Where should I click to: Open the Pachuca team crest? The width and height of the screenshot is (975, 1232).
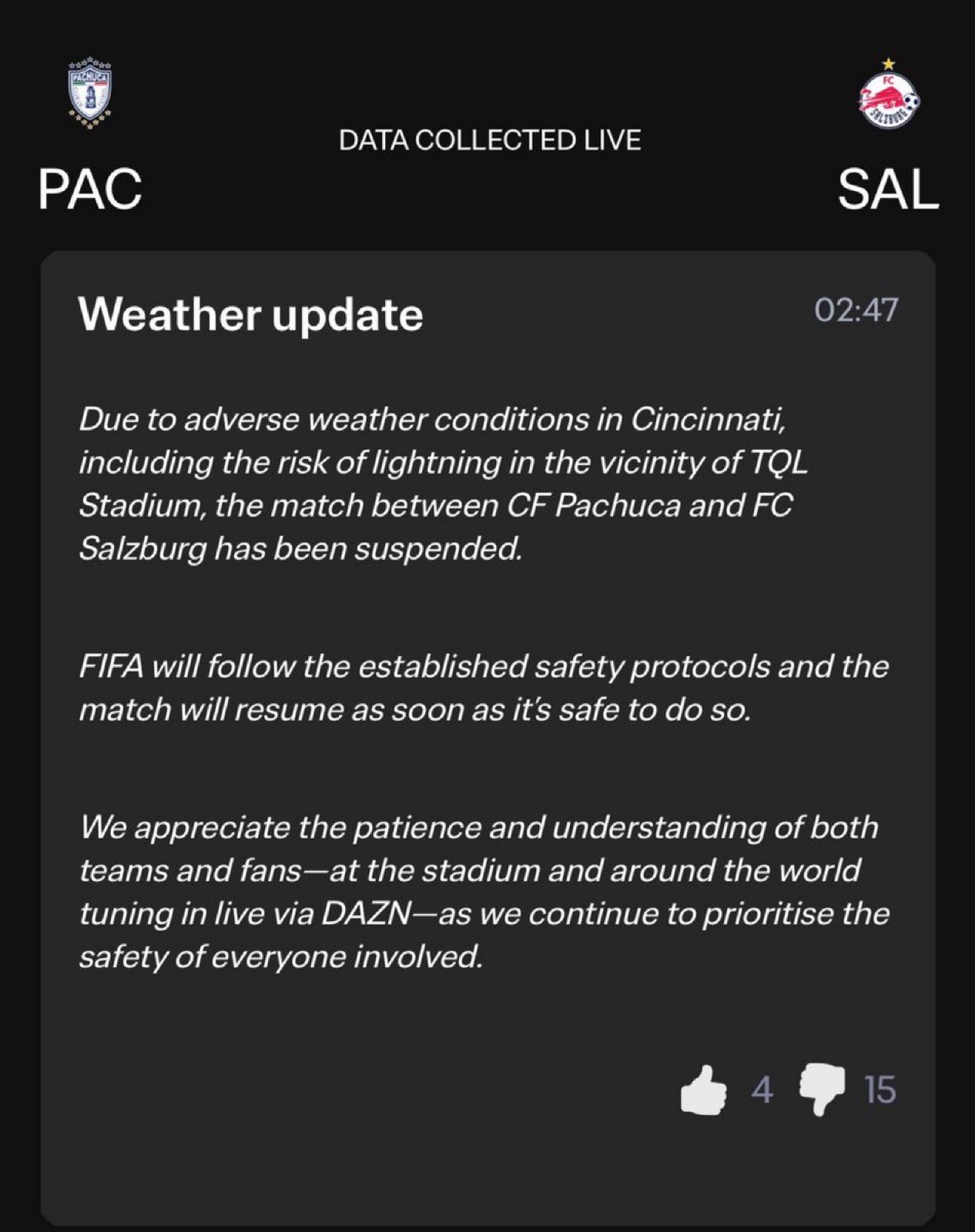(90, 92)
